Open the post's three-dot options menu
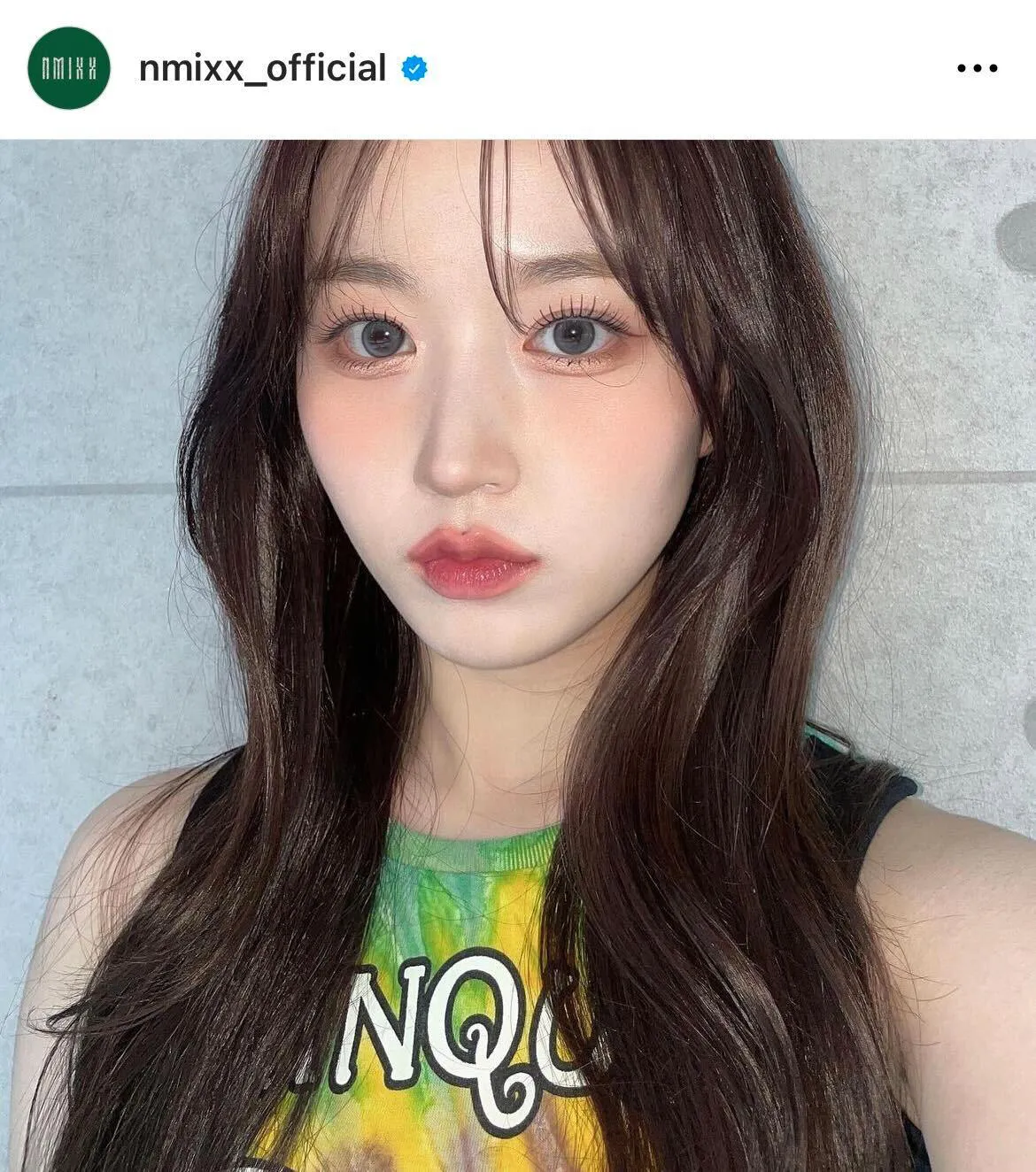Screen dimensions: 1036x1172 click(x=978, y=68)
